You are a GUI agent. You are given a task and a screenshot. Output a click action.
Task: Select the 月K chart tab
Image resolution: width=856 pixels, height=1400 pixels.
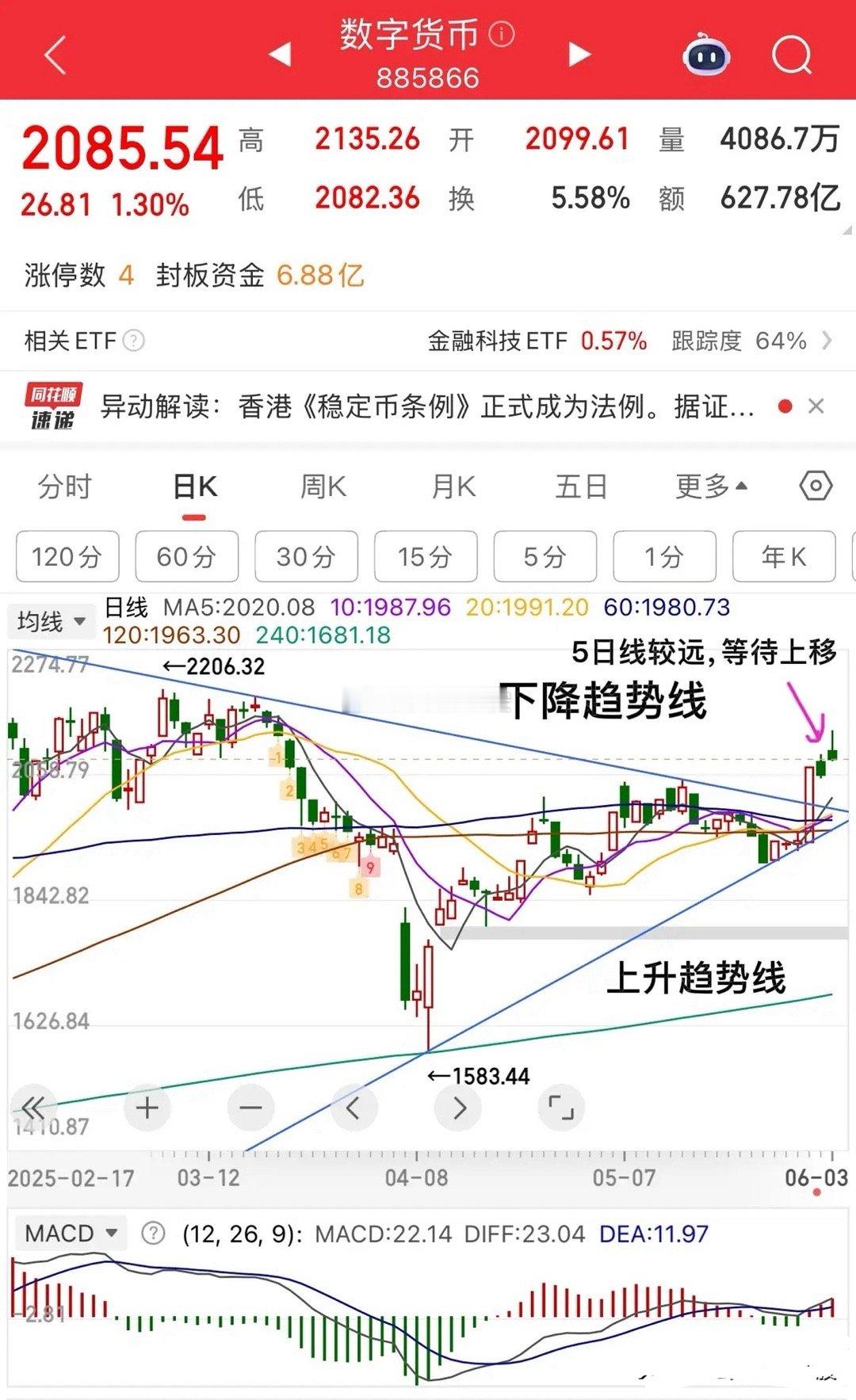pos(453,486)
